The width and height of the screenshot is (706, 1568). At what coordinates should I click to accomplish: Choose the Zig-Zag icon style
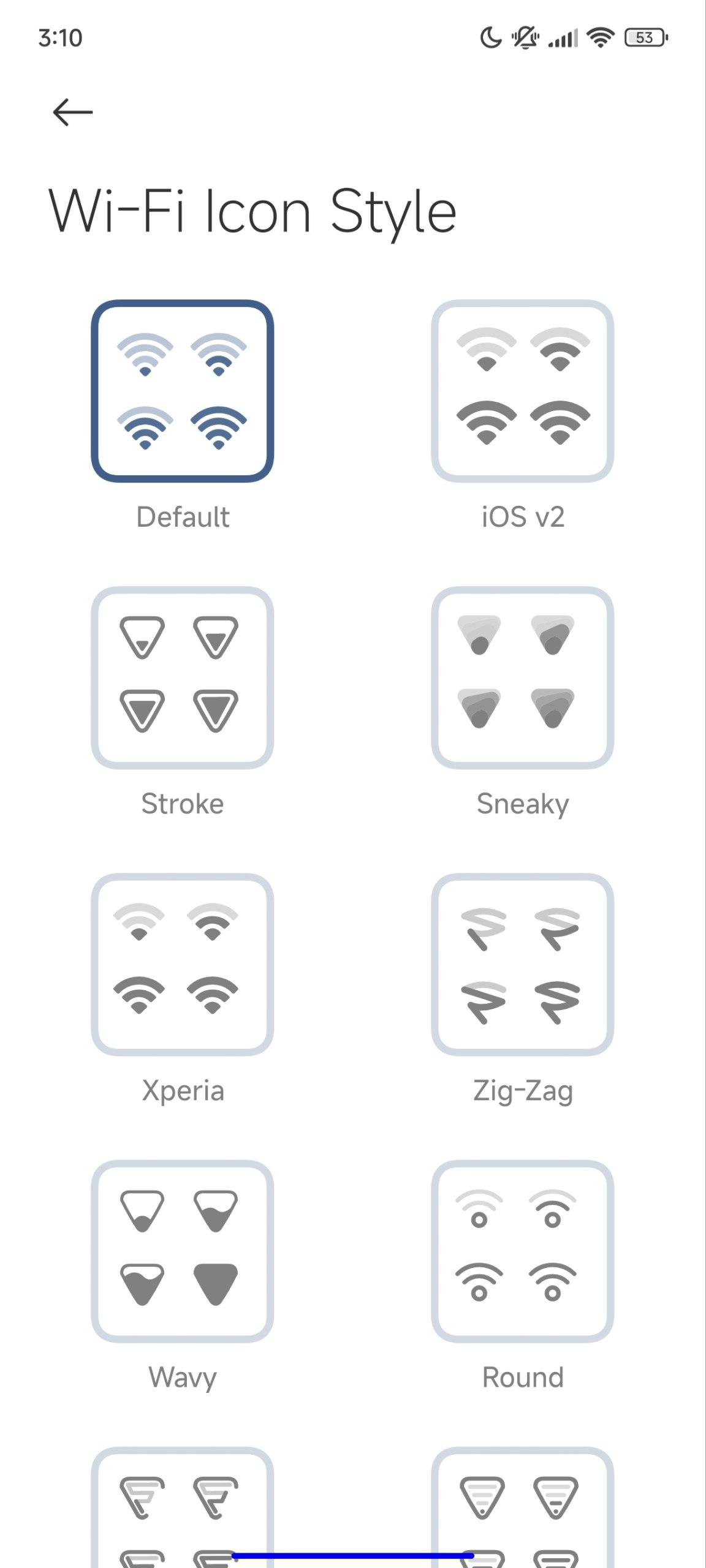[523, 964]
